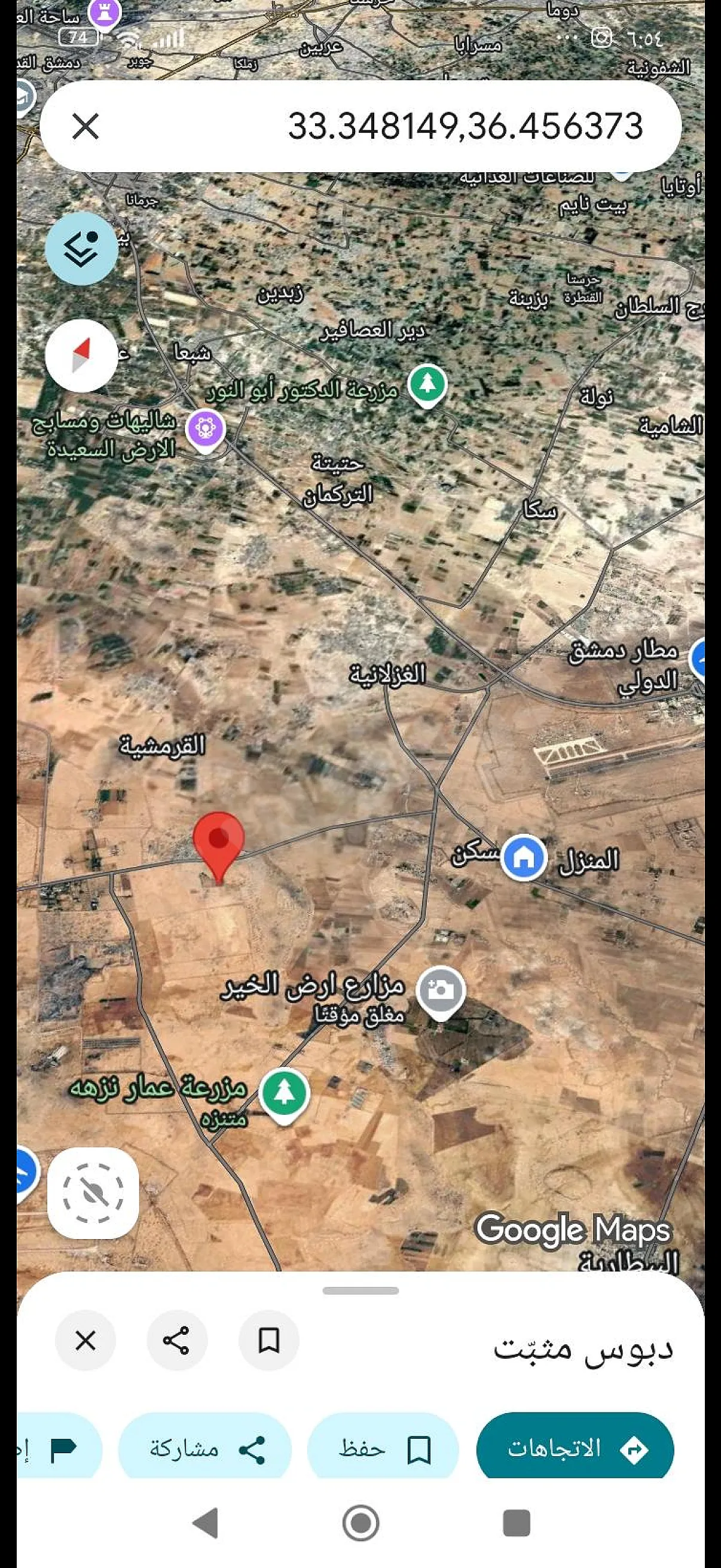Viewport: 721px width, 1568px height.
Task: Close the dropped pin panel
Action: 85,1340
